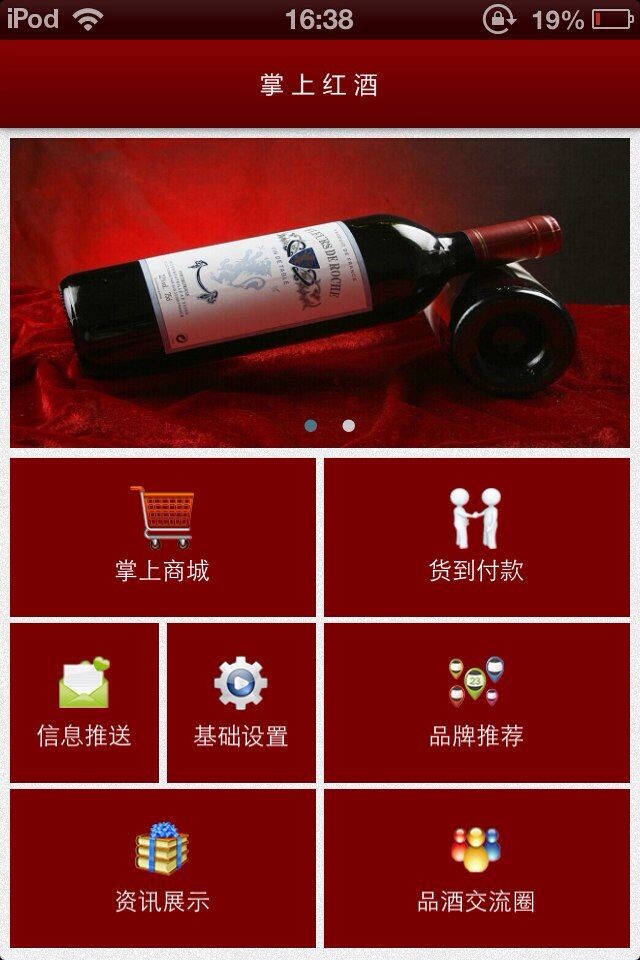Viewport: 640px width, 960px height.
Task: Tap the wine bottle banner image
Action: click(320, 290)
